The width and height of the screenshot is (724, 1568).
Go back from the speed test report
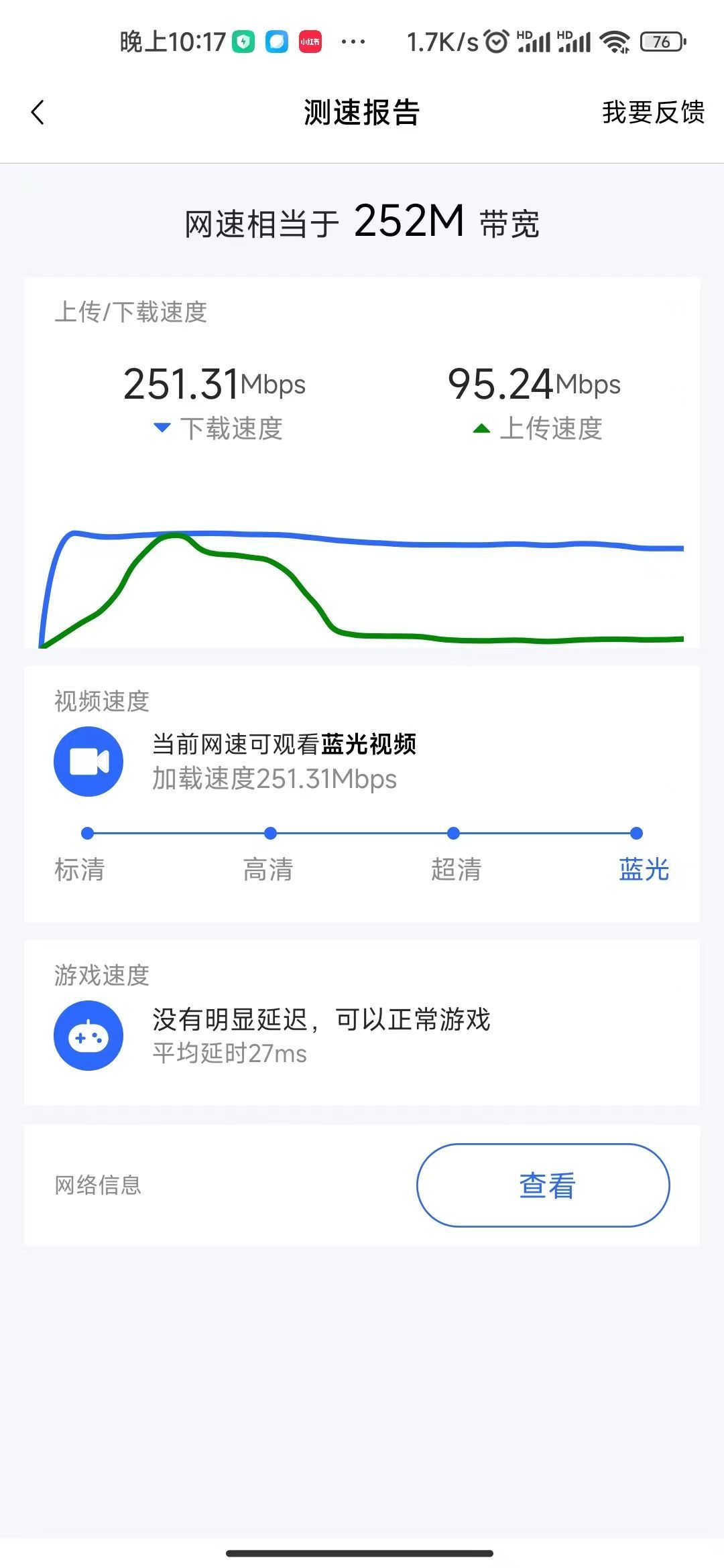click(x=38, y=113)
